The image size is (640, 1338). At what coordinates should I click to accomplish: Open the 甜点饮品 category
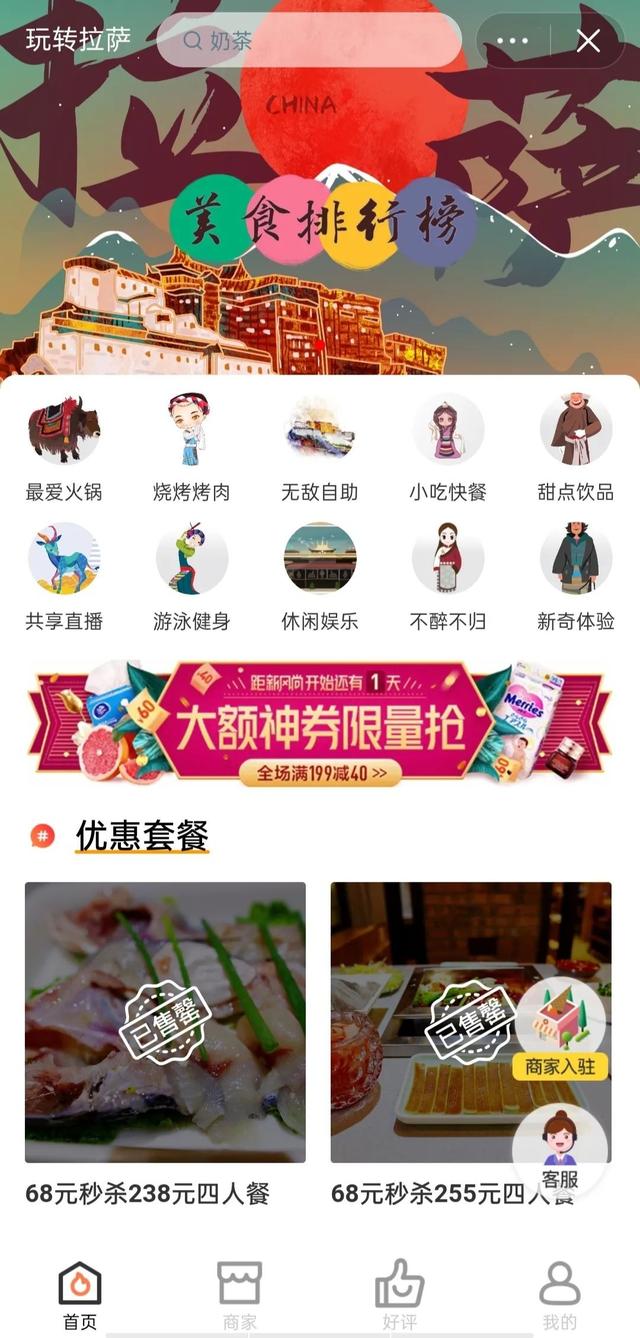(576, 448)
